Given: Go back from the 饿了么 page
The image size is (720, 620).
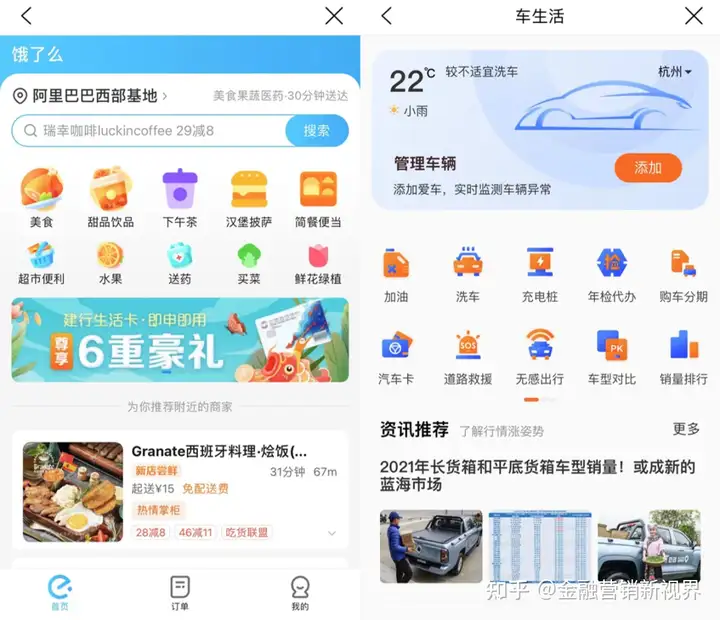Looking at the screenshot, I should click(26, 16).
